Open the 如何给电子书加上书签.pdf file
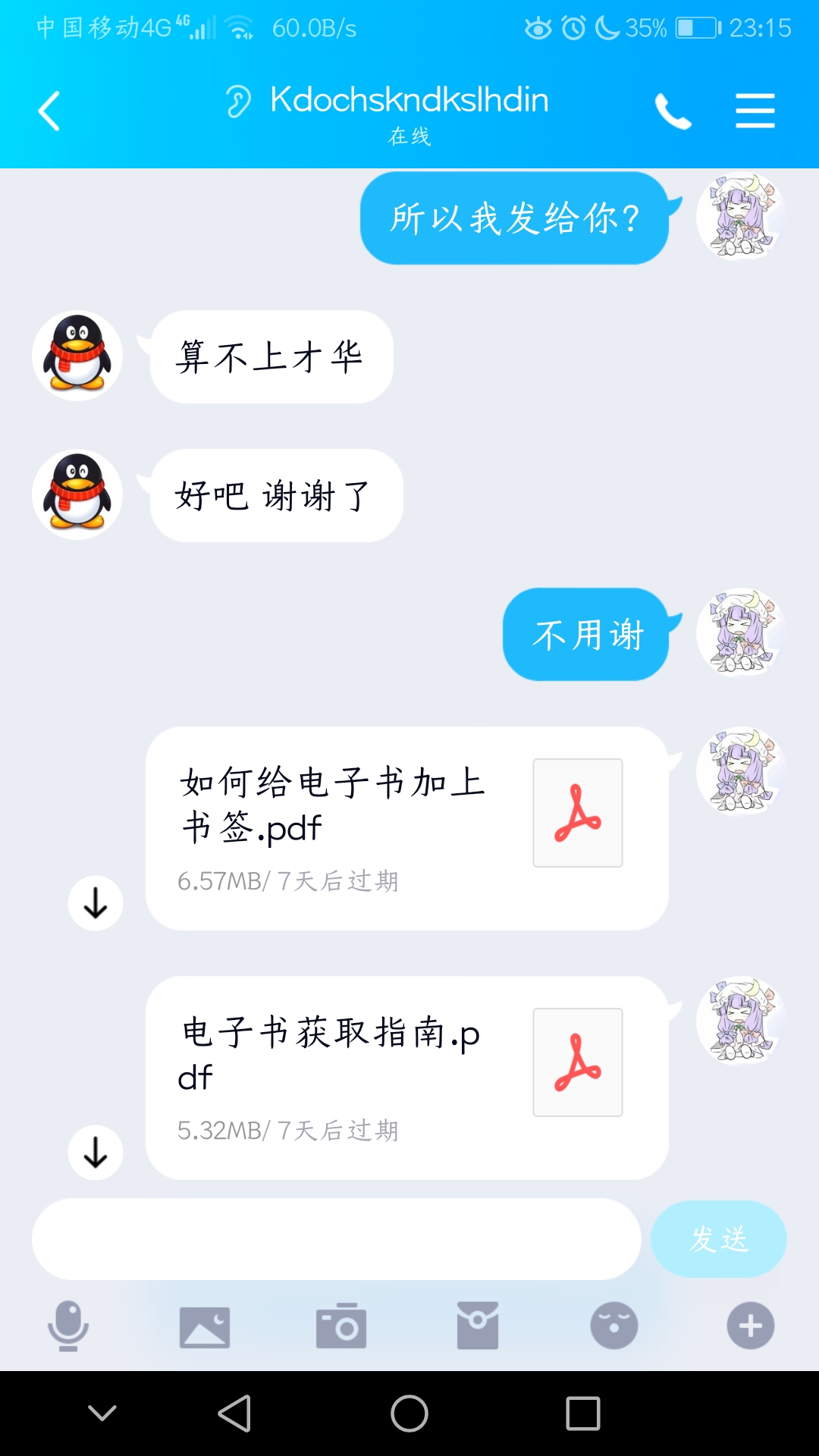The height and width of the screenshot is (1456, 819). tap(406, 828)
